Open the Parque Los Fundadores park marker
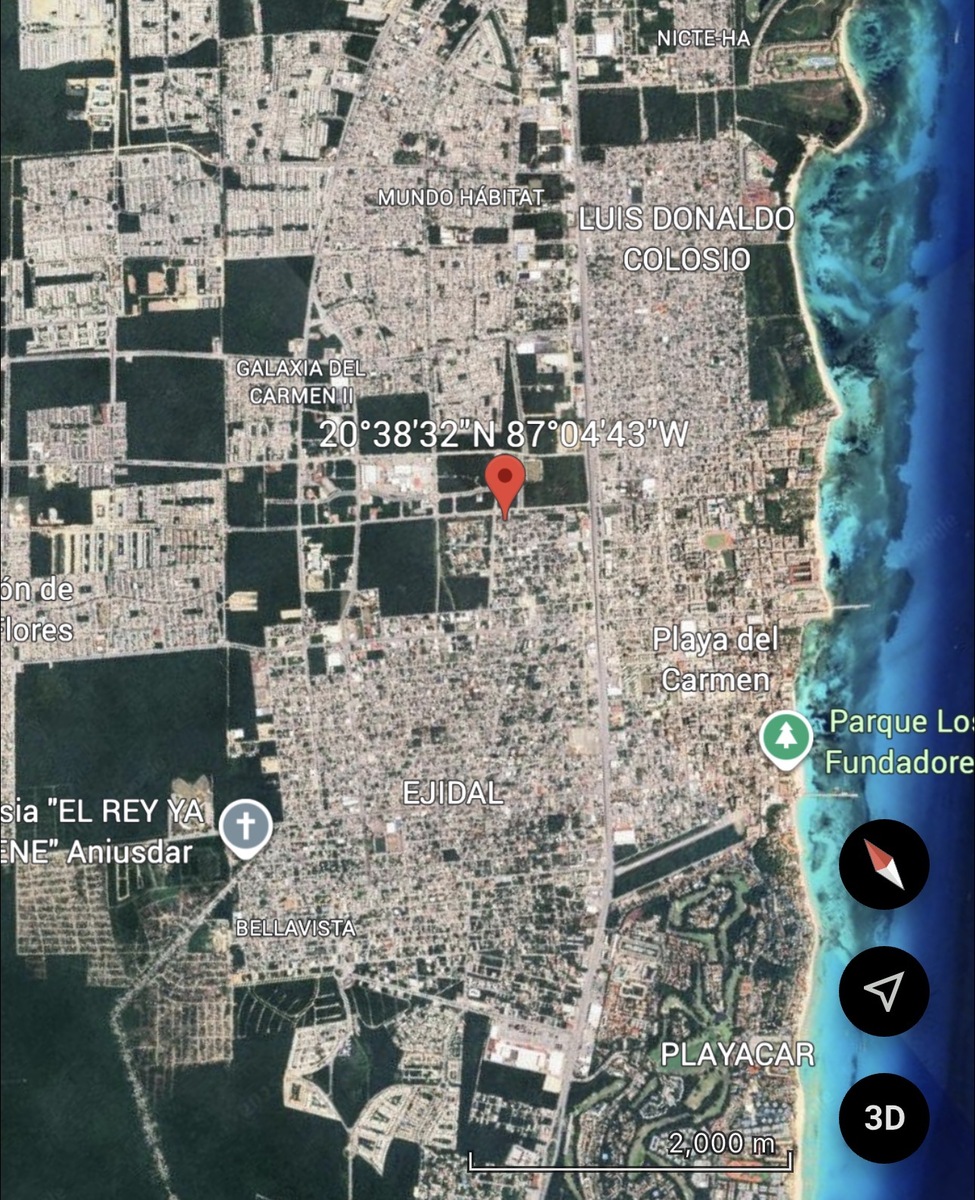The image size is (975, 1200). 785,738
